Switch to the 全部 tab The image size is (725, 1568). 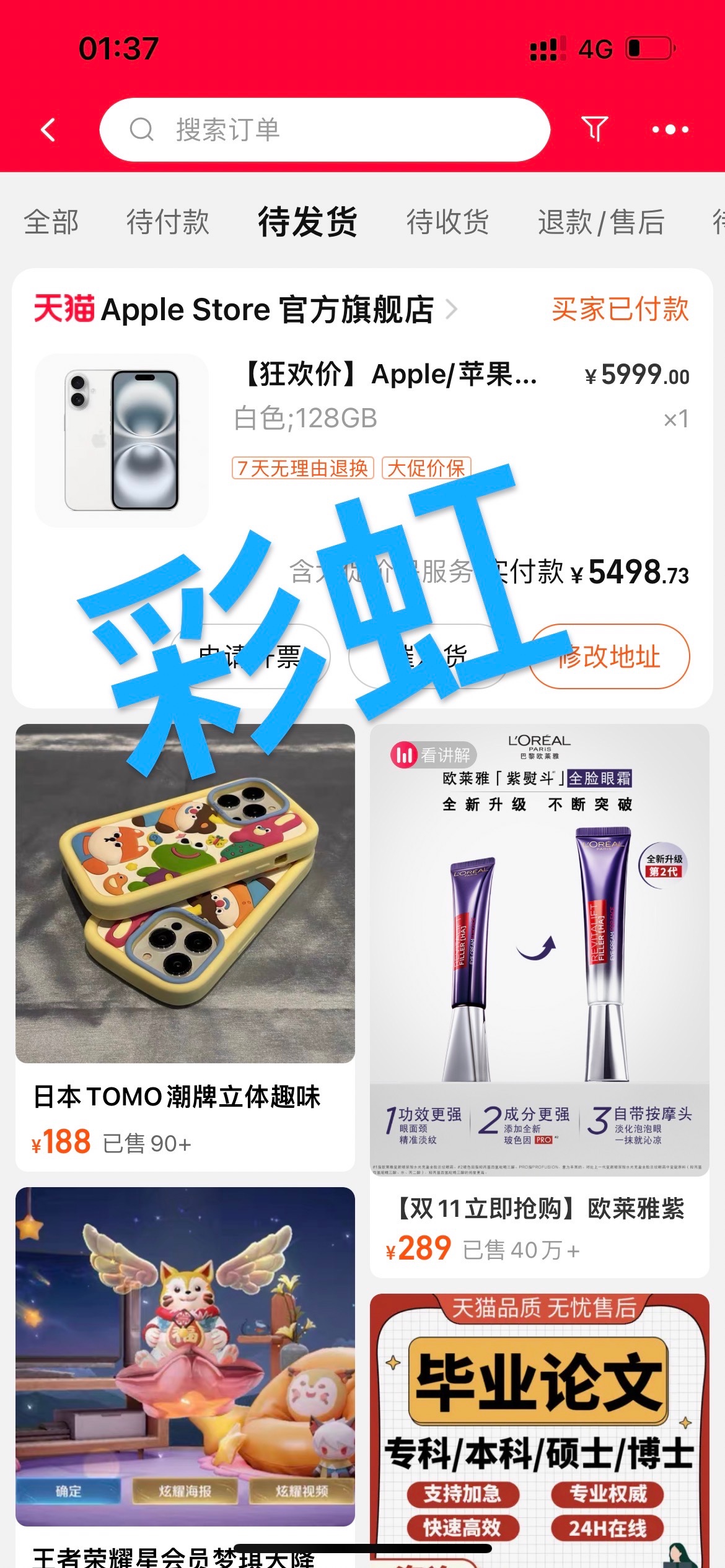[51, 222]
